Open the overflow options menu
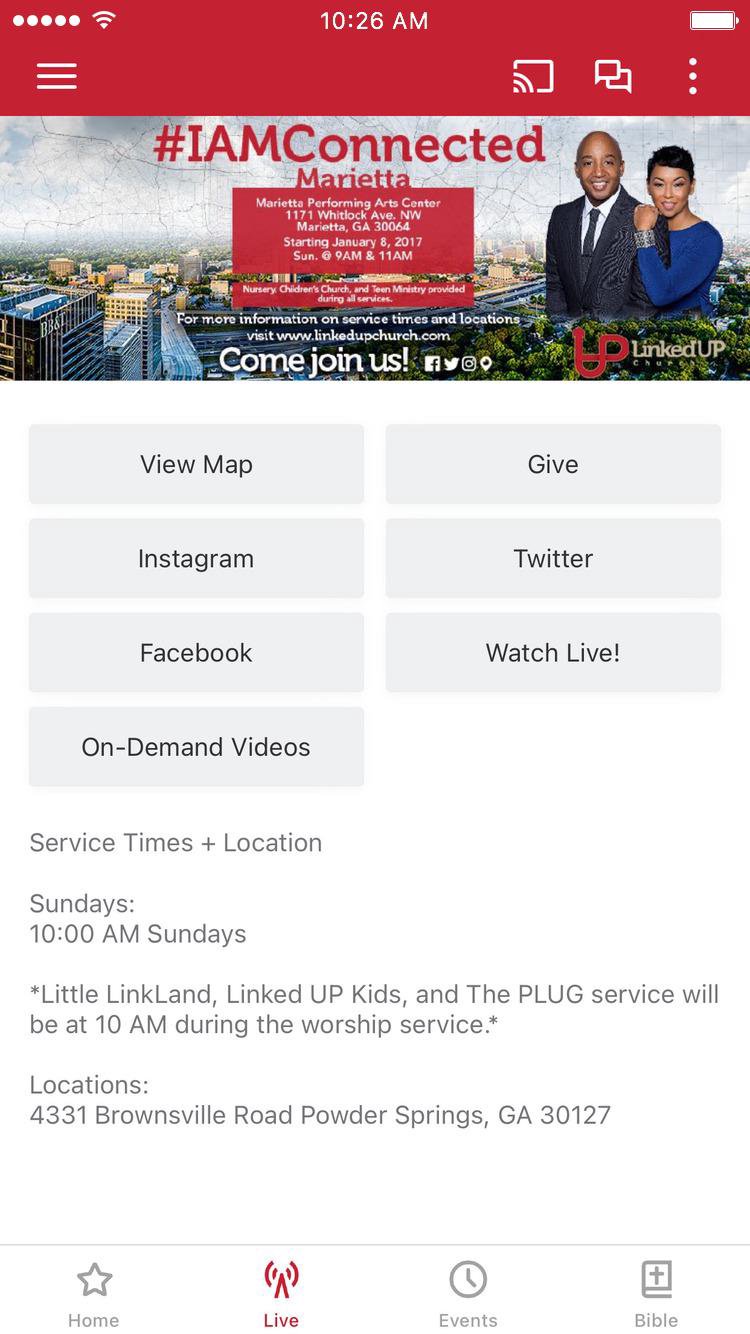This screenshot has height=1334, width=750. pyautogui.click(x=692, y=75)
